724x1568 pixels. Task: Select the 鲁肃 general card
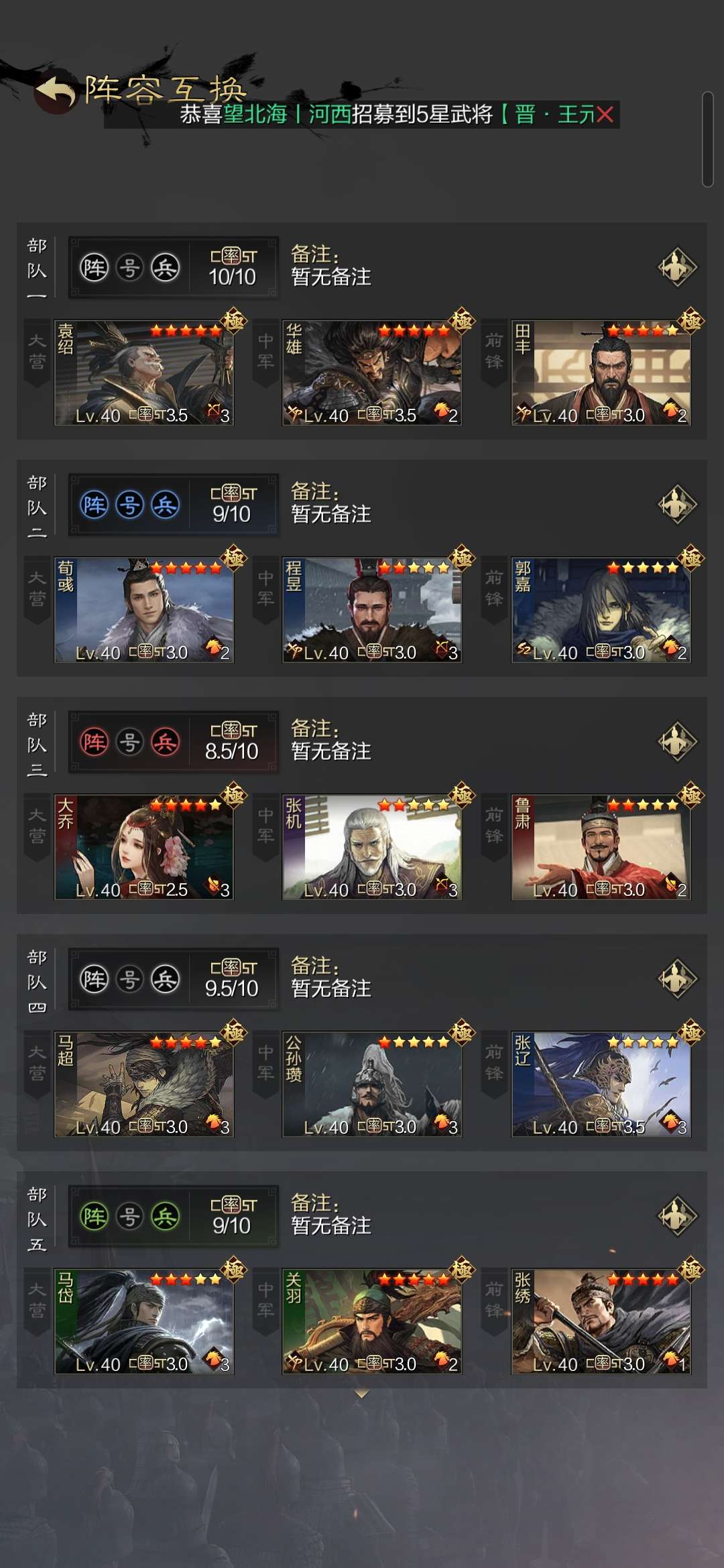tap(601, 848)
